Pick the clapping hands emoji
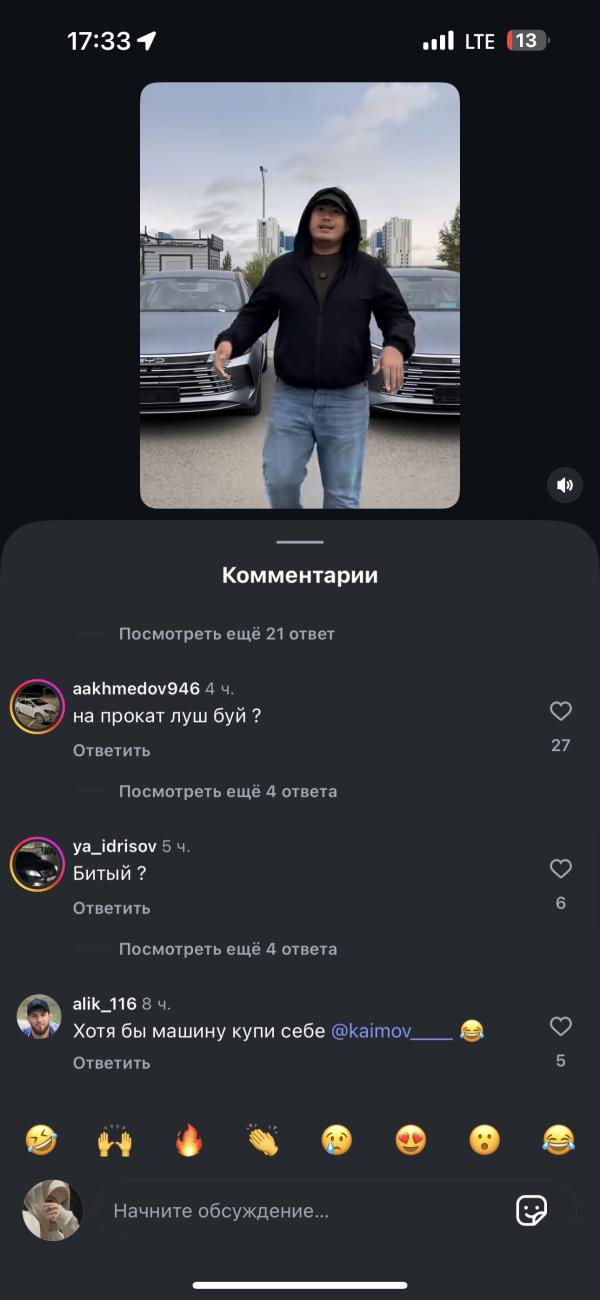Viewport: 600px width, 1300px height. click(263, 1140)
